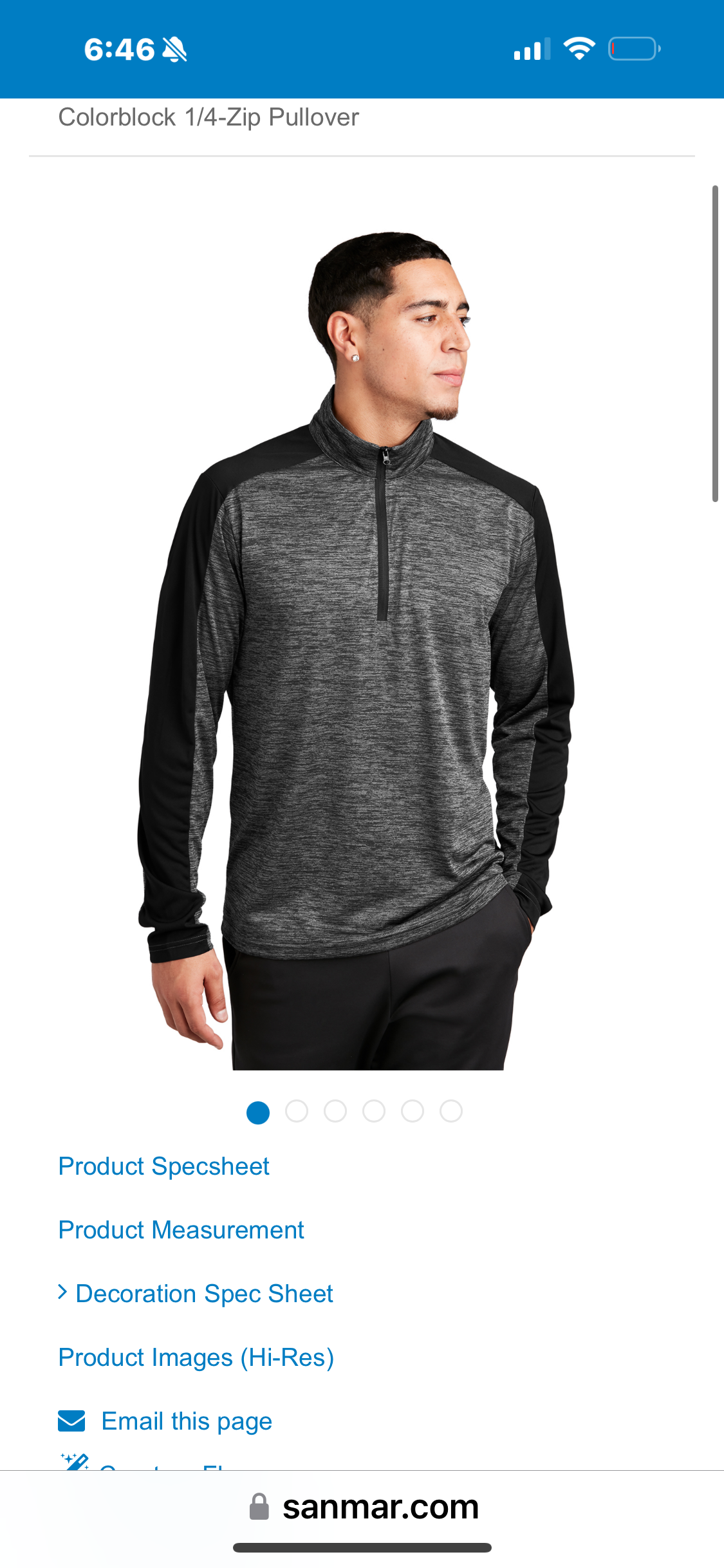The height and width of the screenshot is (1568, 724).
Task: Open the Product Specsheet link
Action: 163,1166
